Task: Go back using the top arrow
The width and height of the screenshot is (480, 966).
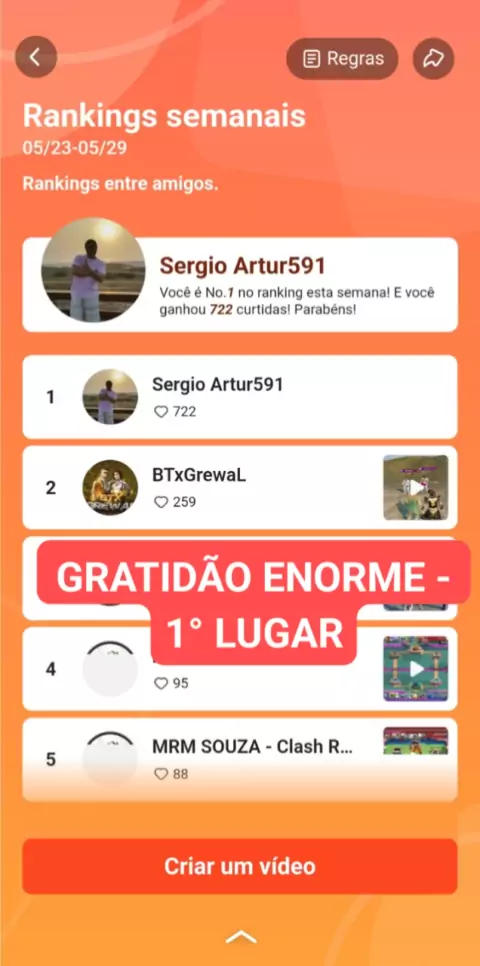Action: coord(36,57)
